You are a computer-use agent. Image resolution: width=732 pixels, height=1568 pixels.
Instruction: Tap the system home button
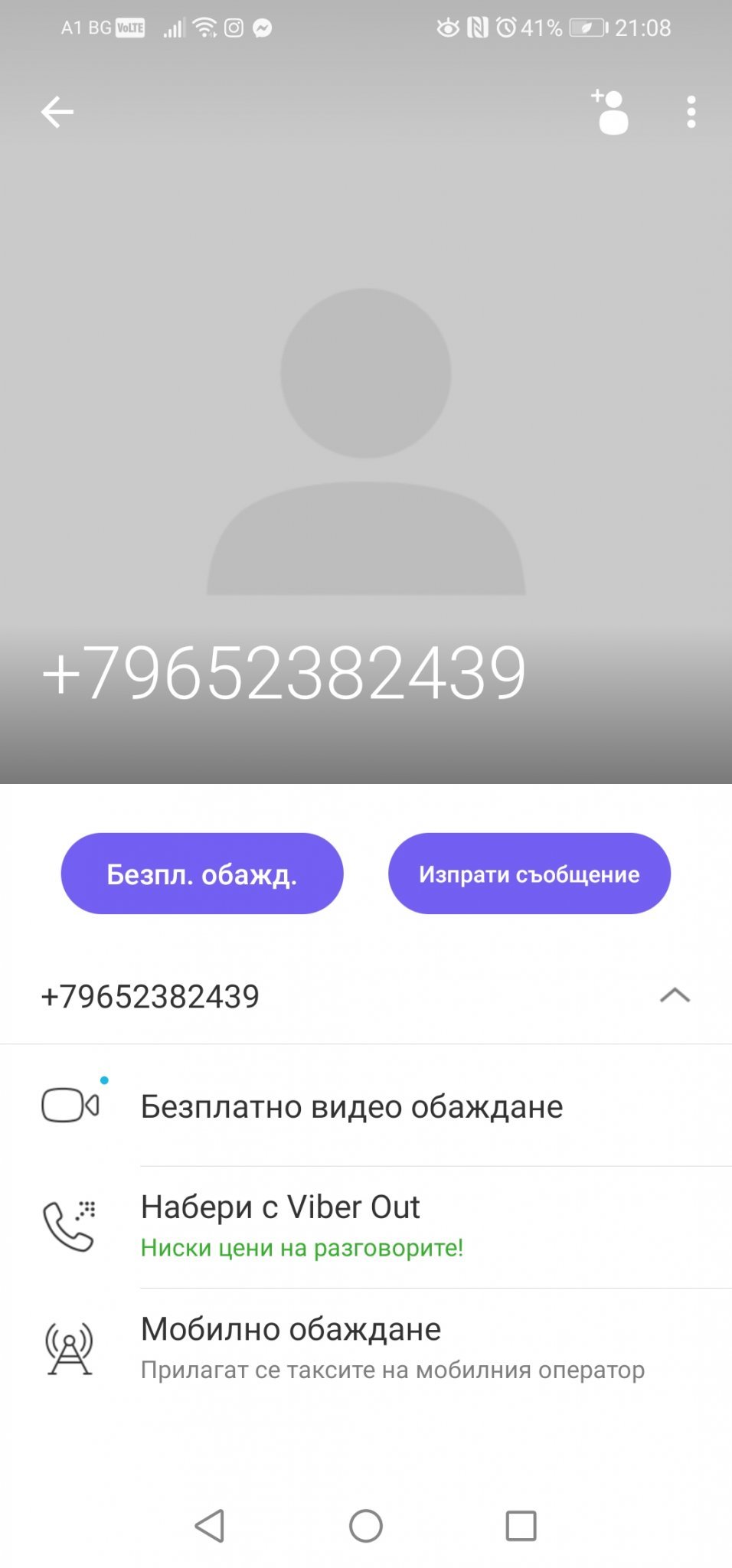click(x=366, y=1526)
